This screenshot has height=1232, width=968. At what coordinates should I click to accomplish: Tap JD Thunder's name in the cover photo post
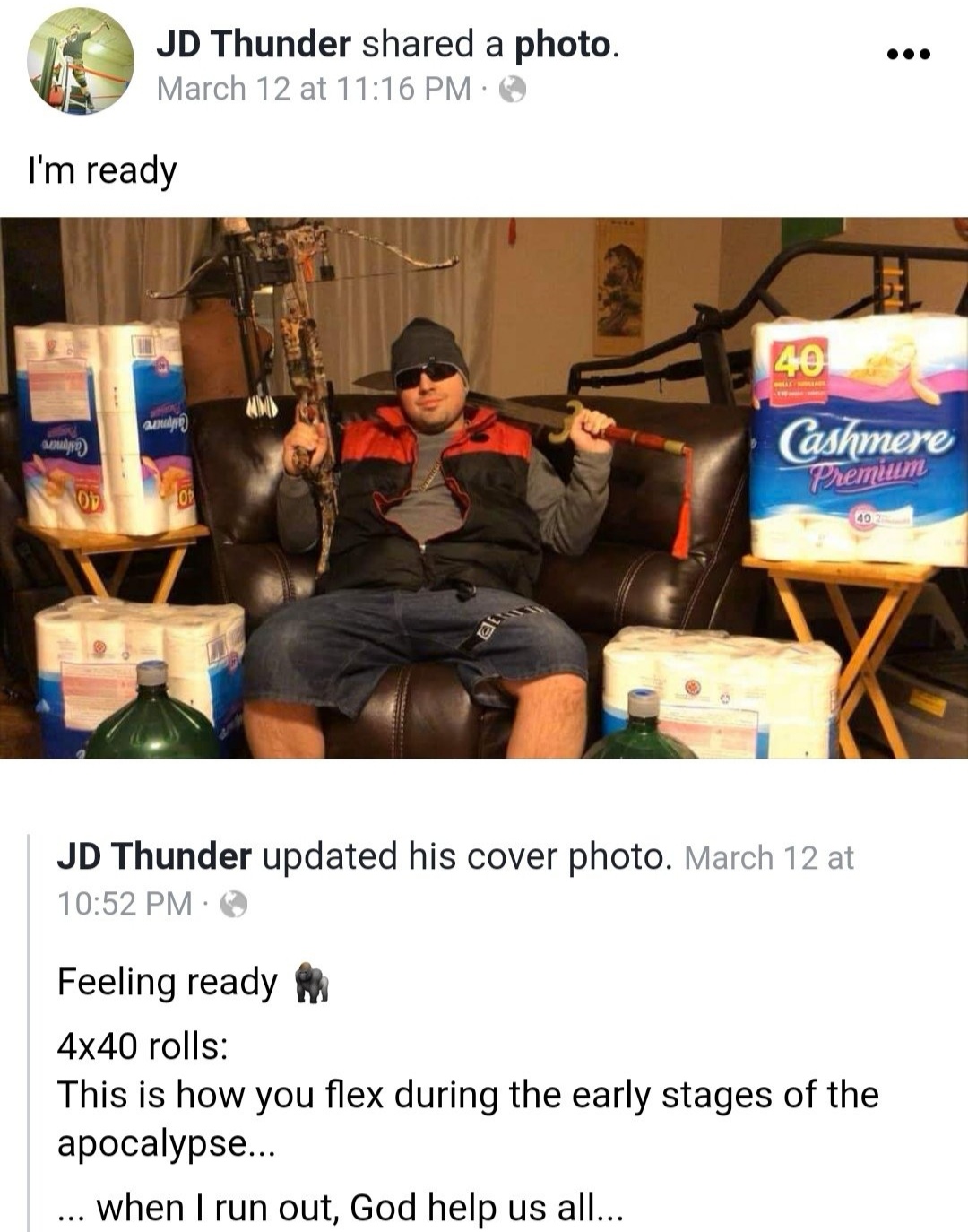154,856
